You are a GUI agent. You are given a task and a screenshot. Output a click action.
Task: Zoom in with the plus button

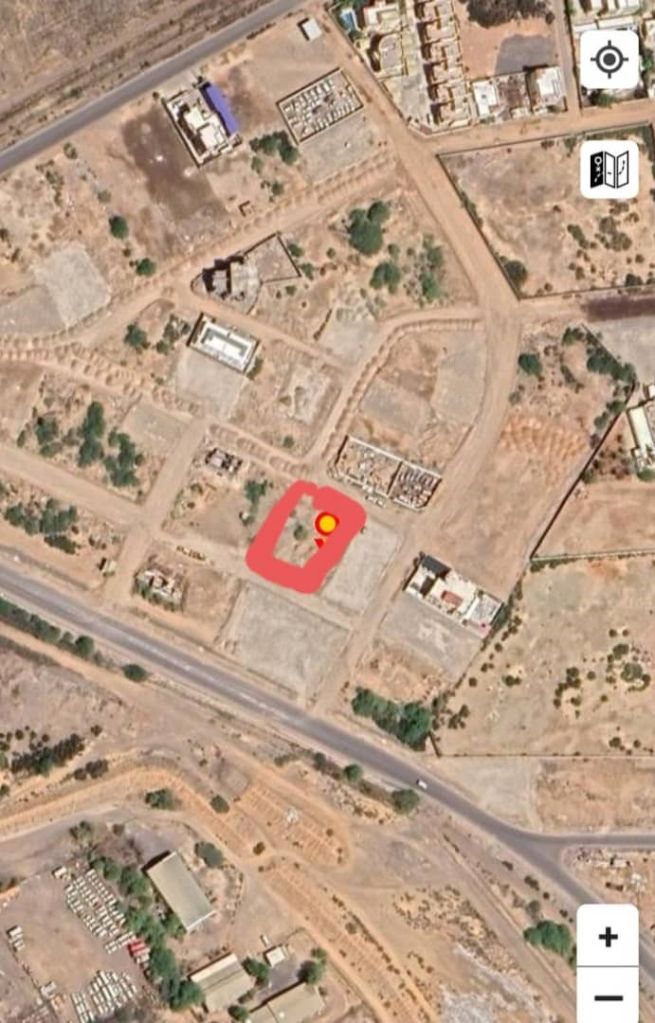point(607,936)
